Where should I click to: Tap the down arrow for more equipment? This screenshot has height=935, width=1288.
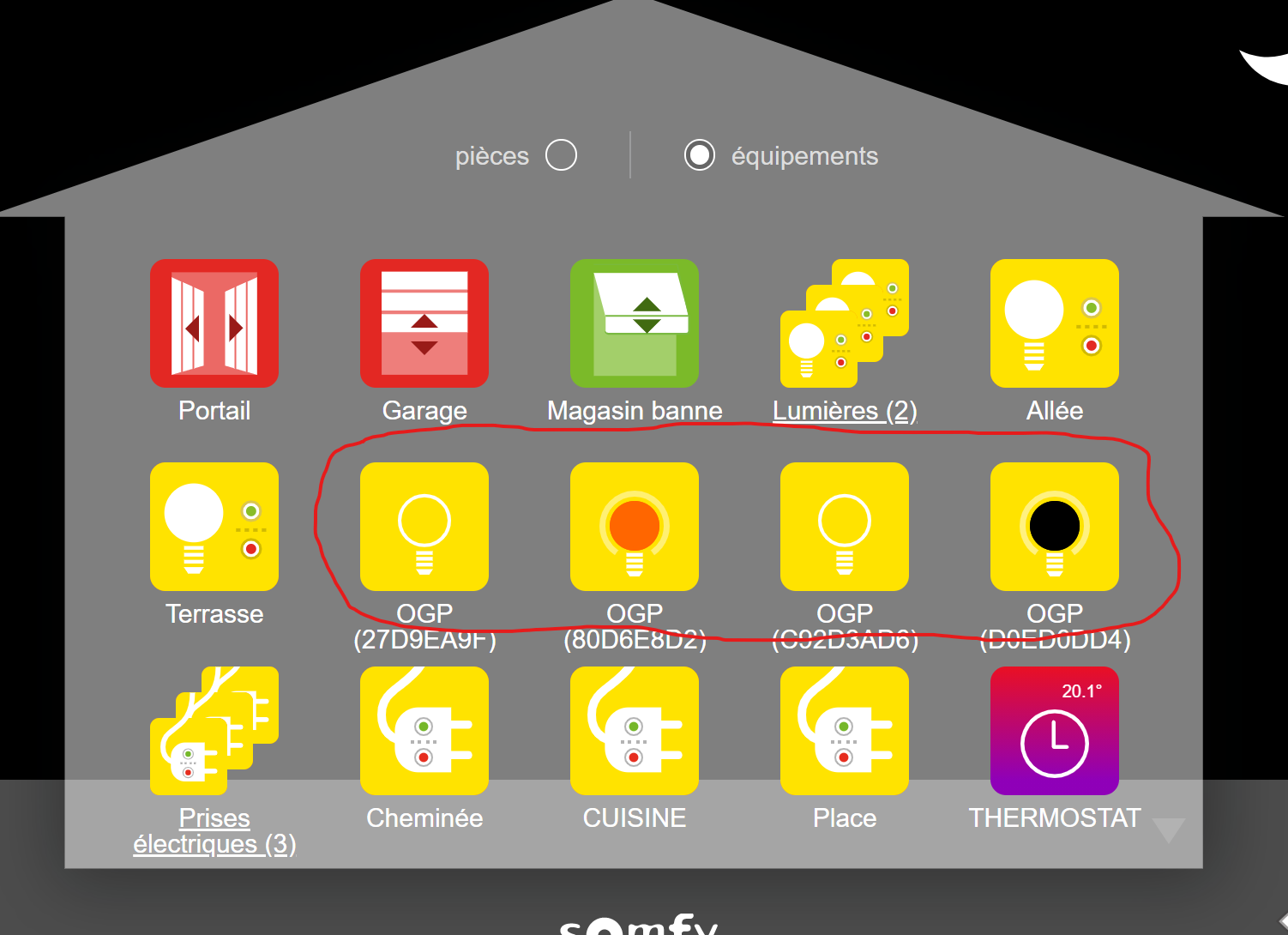[x=1168, y=829]
